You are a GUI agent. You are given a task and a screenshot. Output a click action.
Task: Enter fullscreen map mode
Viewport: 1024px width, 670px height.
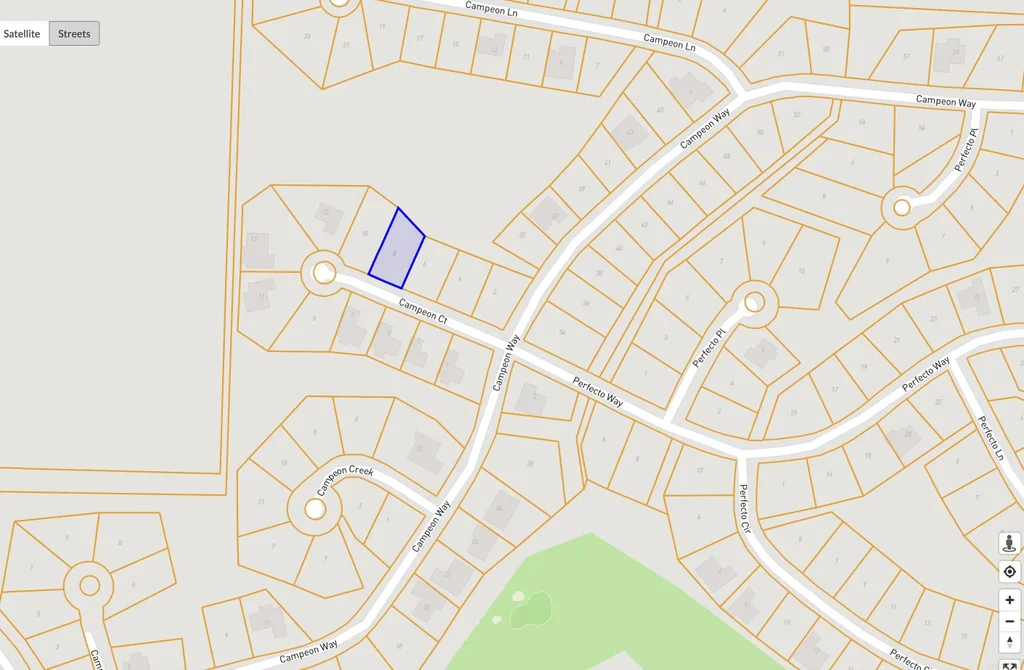1010,665
